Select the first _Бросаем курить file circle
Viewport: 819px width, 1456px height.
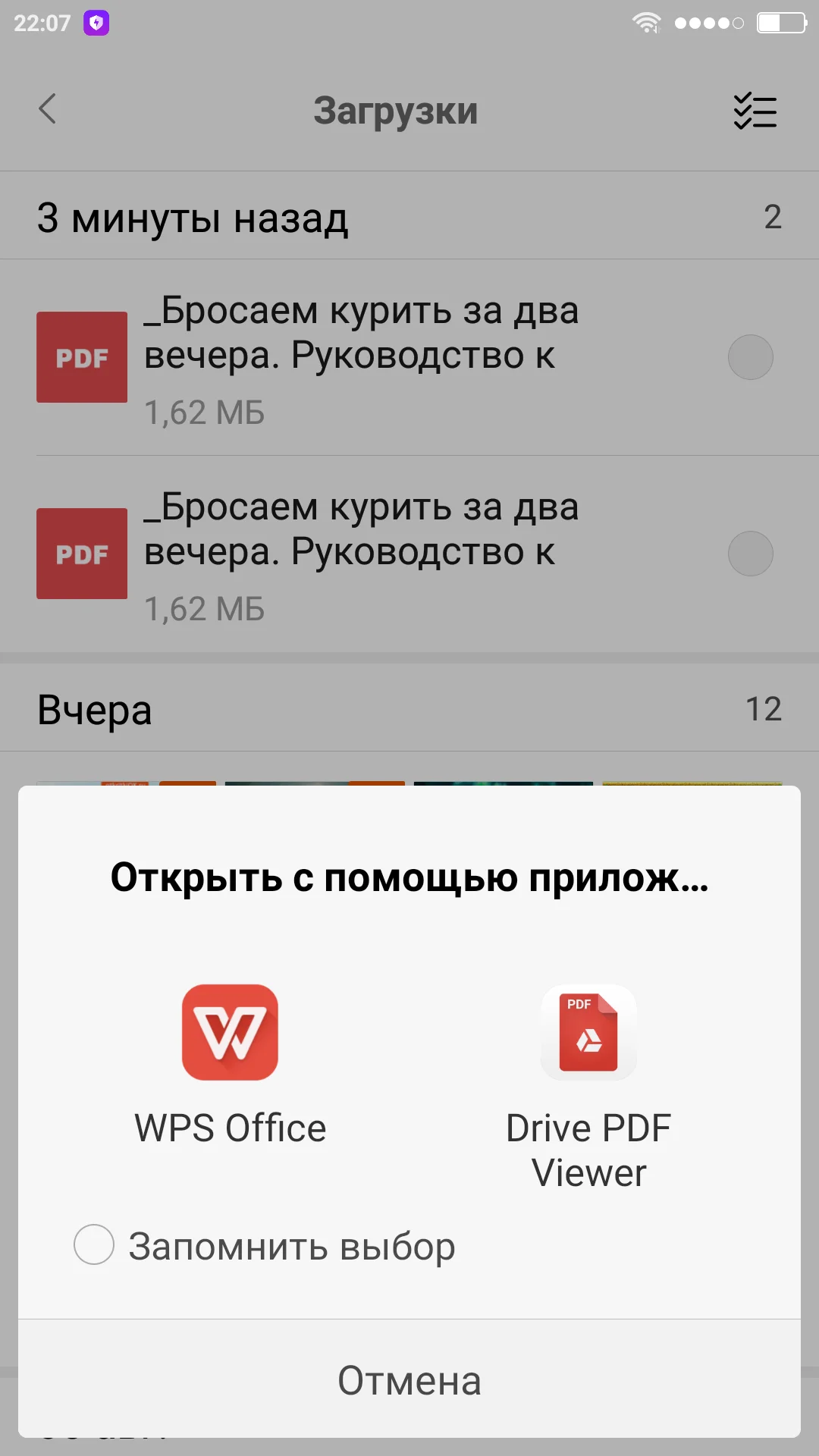(750, 356)
